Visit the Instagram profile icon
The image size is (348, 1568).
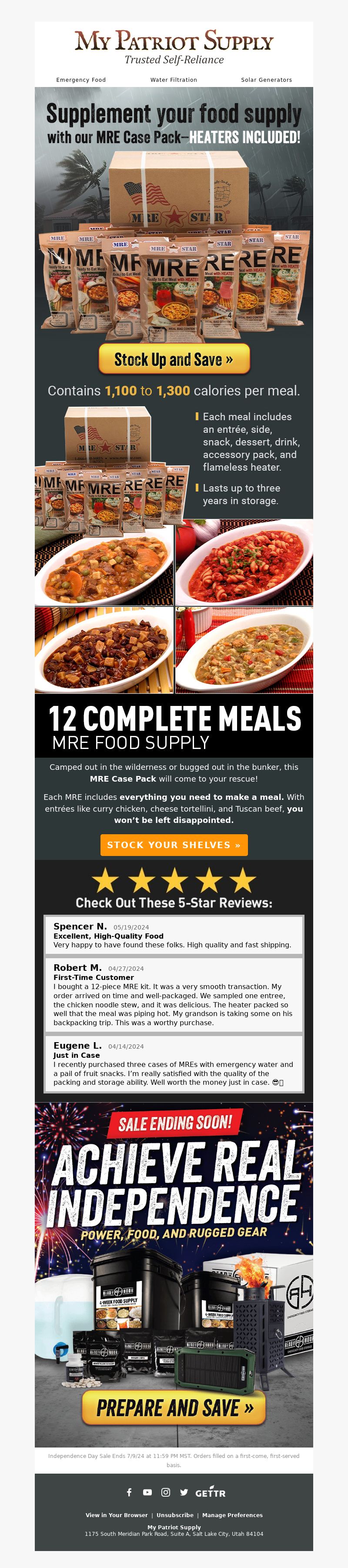click(165, 1492)
